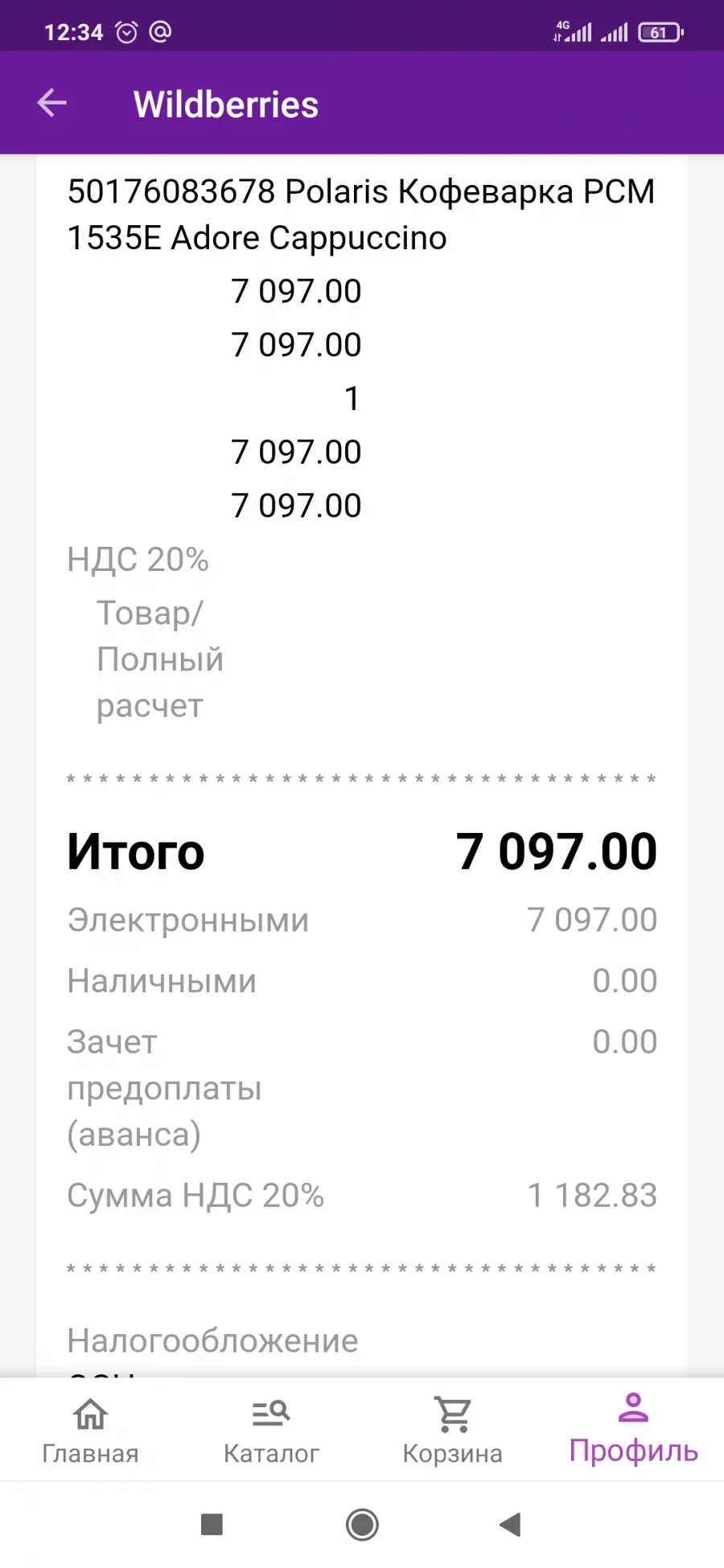
Task: Go back using the arrow beside Wildberries
Action: (x=52, y=103)
